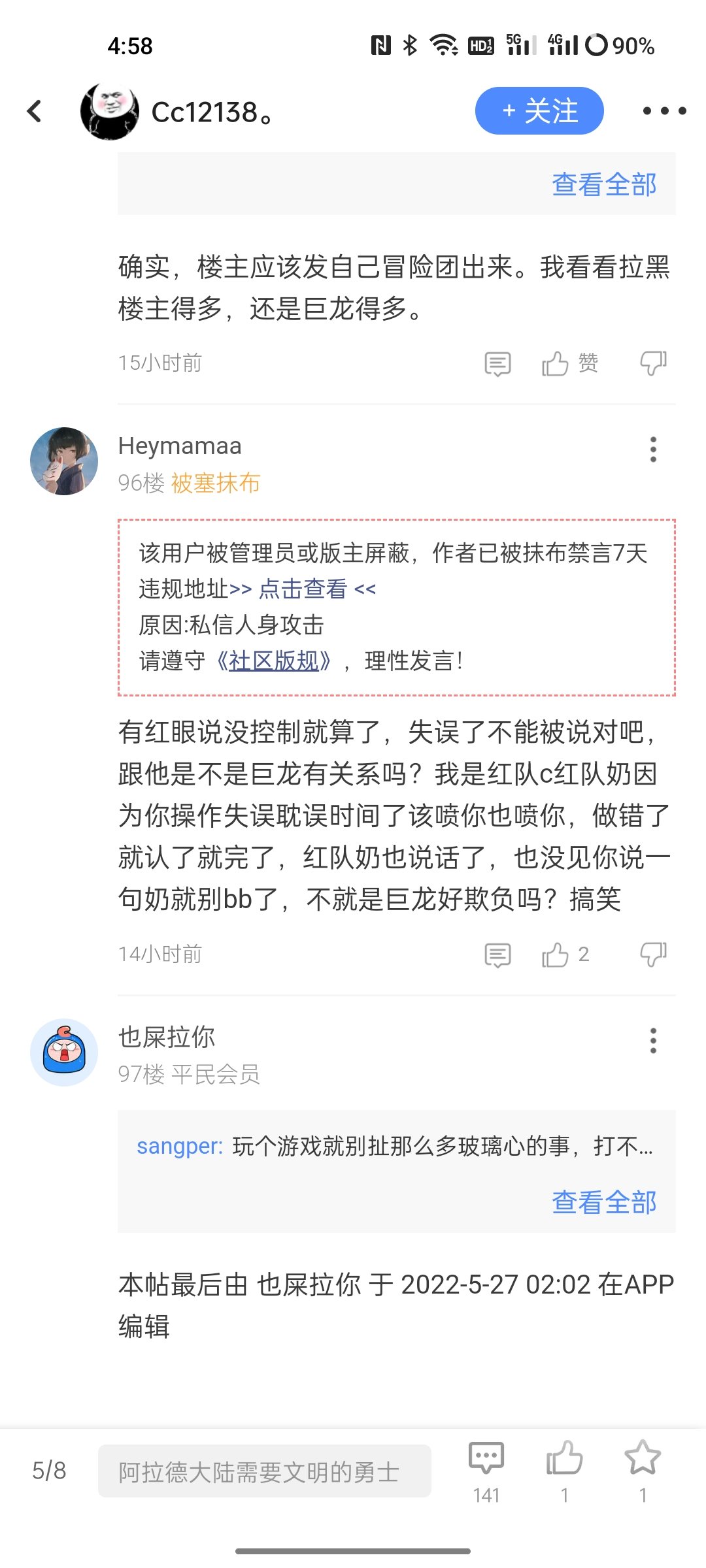The width and height of the screenshot is (706, 1568).
Task: Open Heymamaa's avatar
Action: (64, 461)
